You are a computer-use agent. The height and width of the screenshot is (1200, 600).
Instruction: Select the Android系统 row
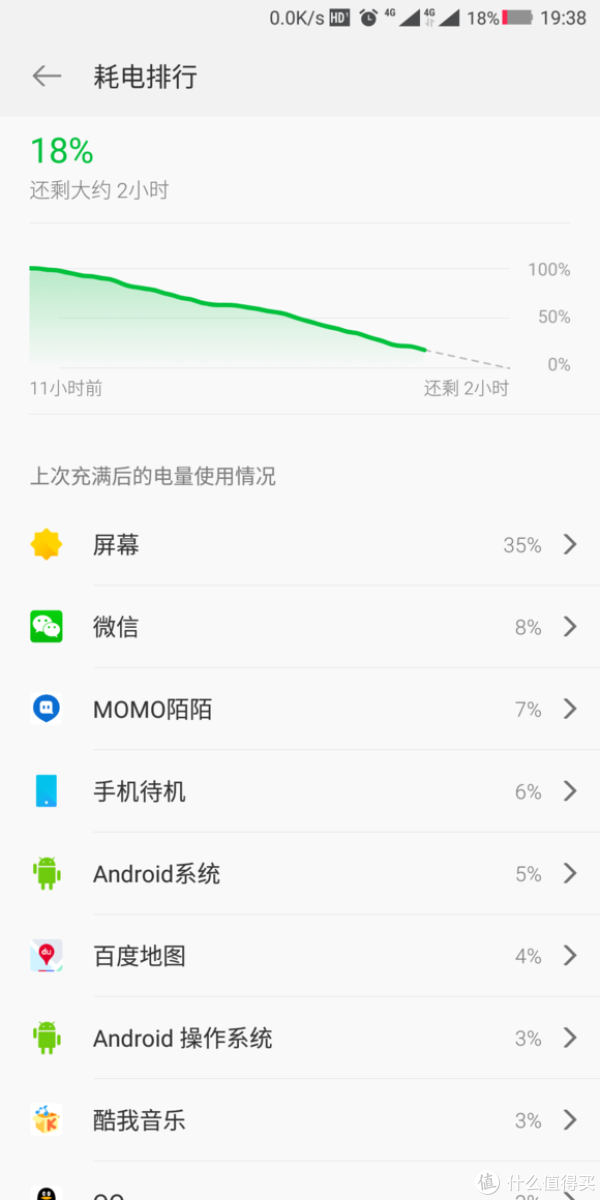click(300, 873)
